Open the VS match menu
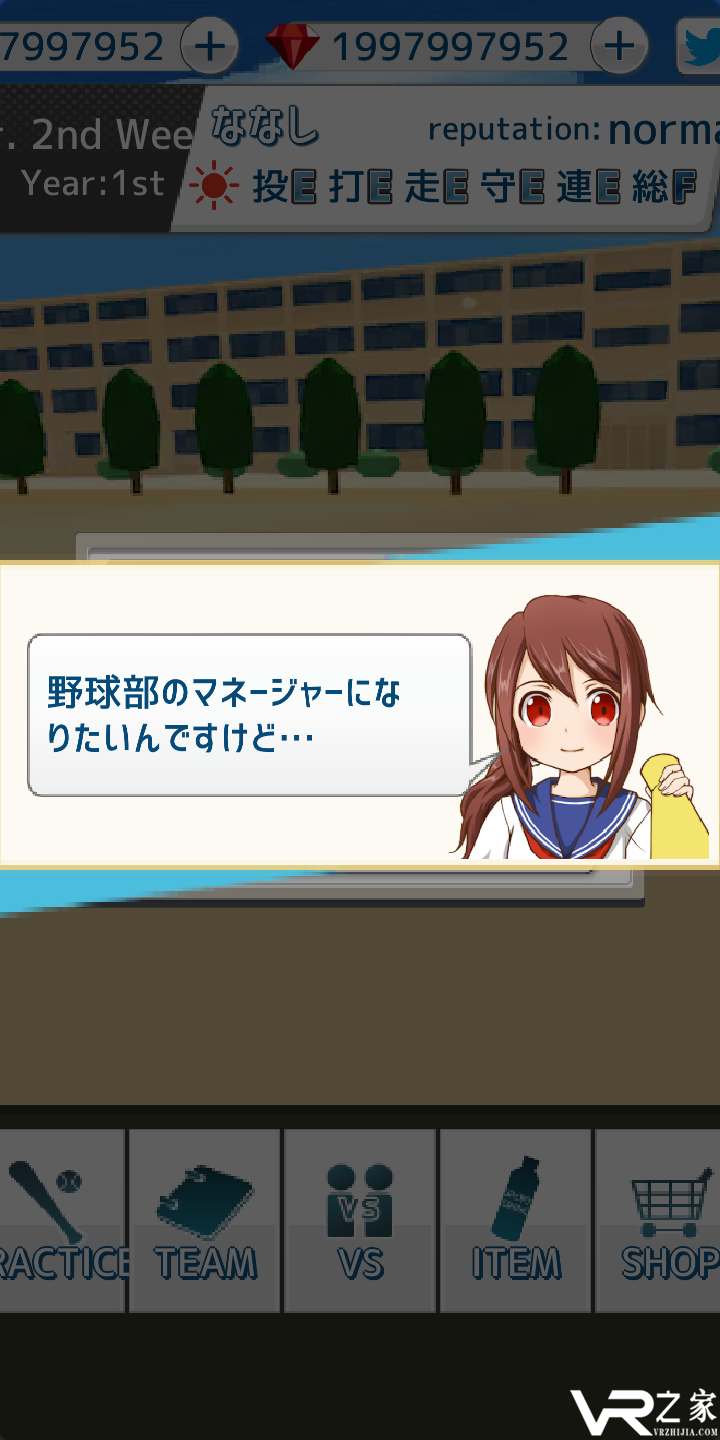Image resolution: width=720 pixels, height=1440 pixels. (x=360, y=1220)
